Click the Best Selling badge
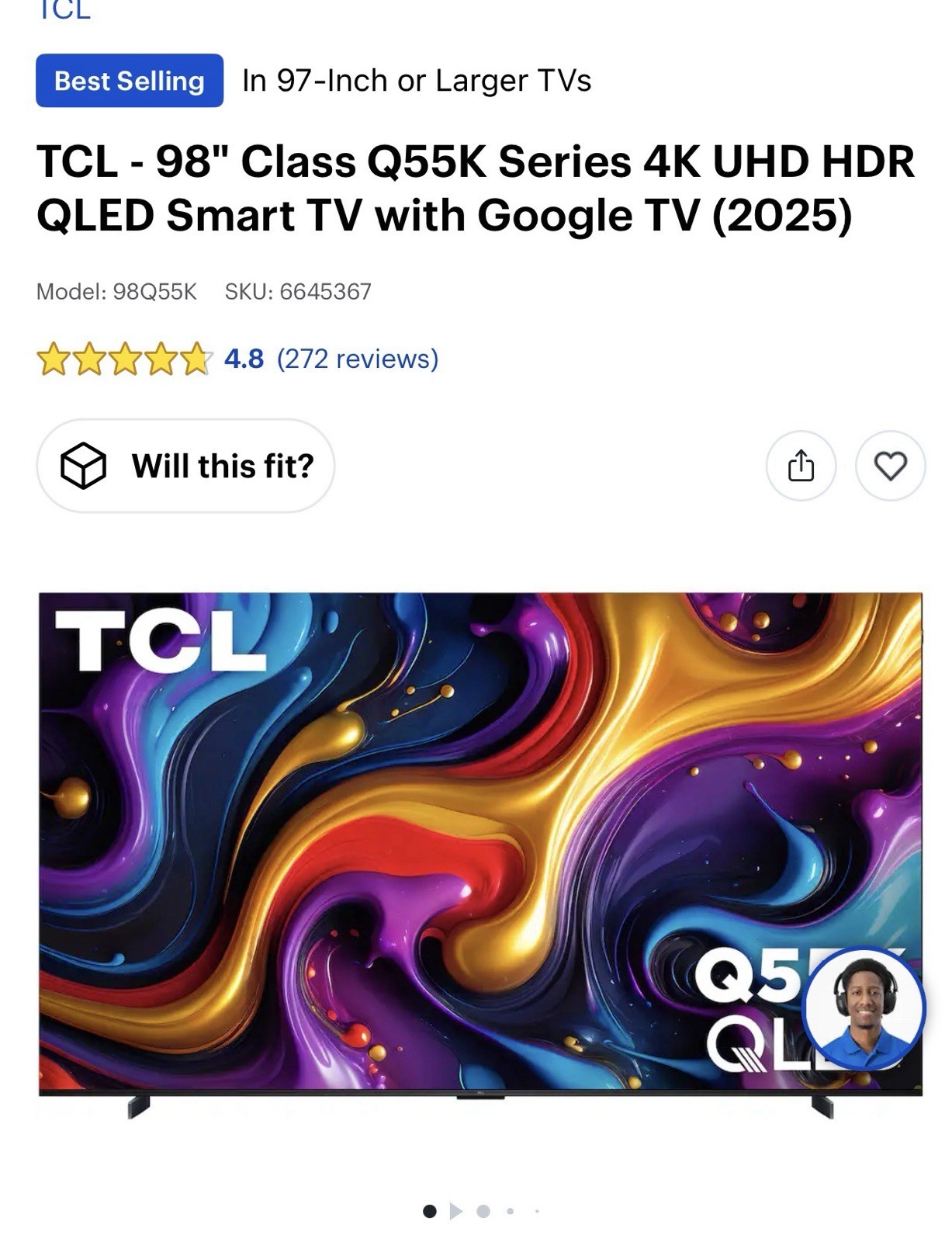The image size is (952, 1242). (x=129, y=80)
